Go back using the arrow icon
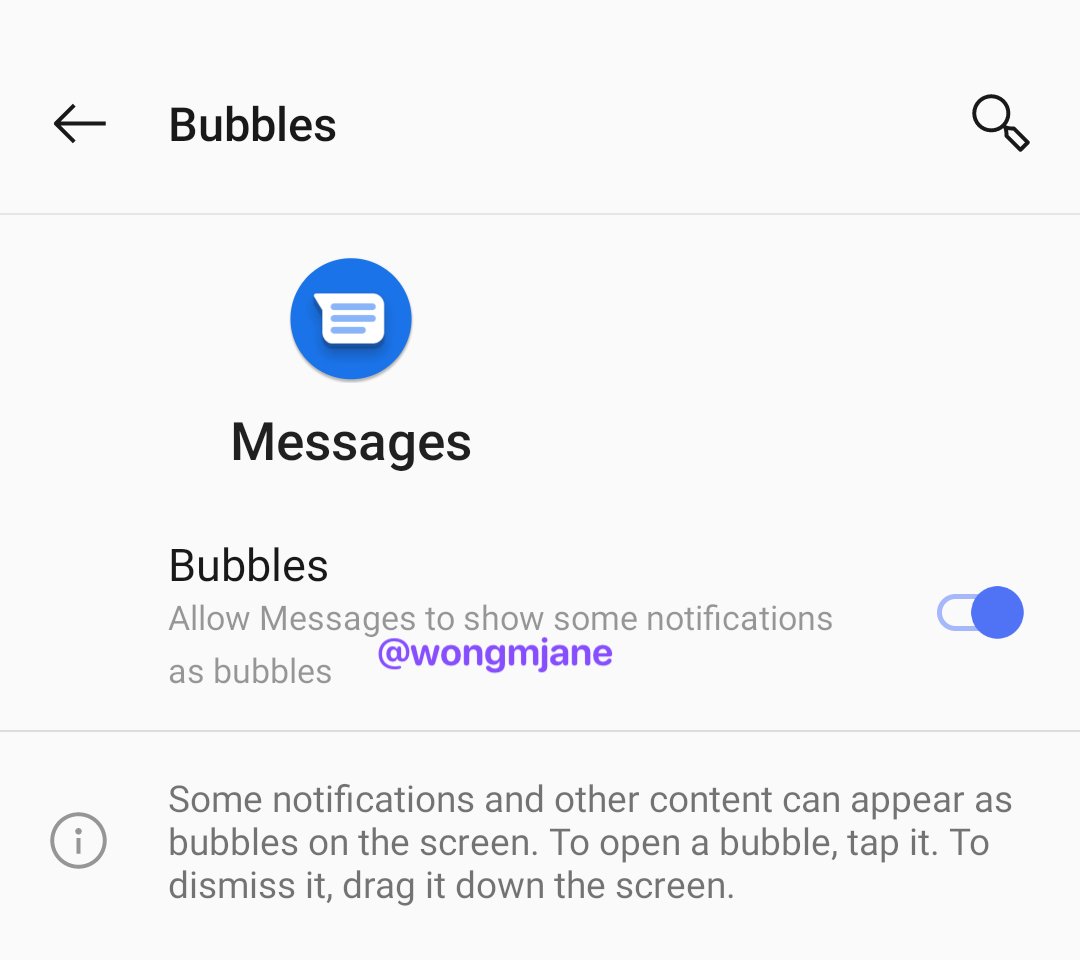The image size is (1080, 960). coord(80,125)
